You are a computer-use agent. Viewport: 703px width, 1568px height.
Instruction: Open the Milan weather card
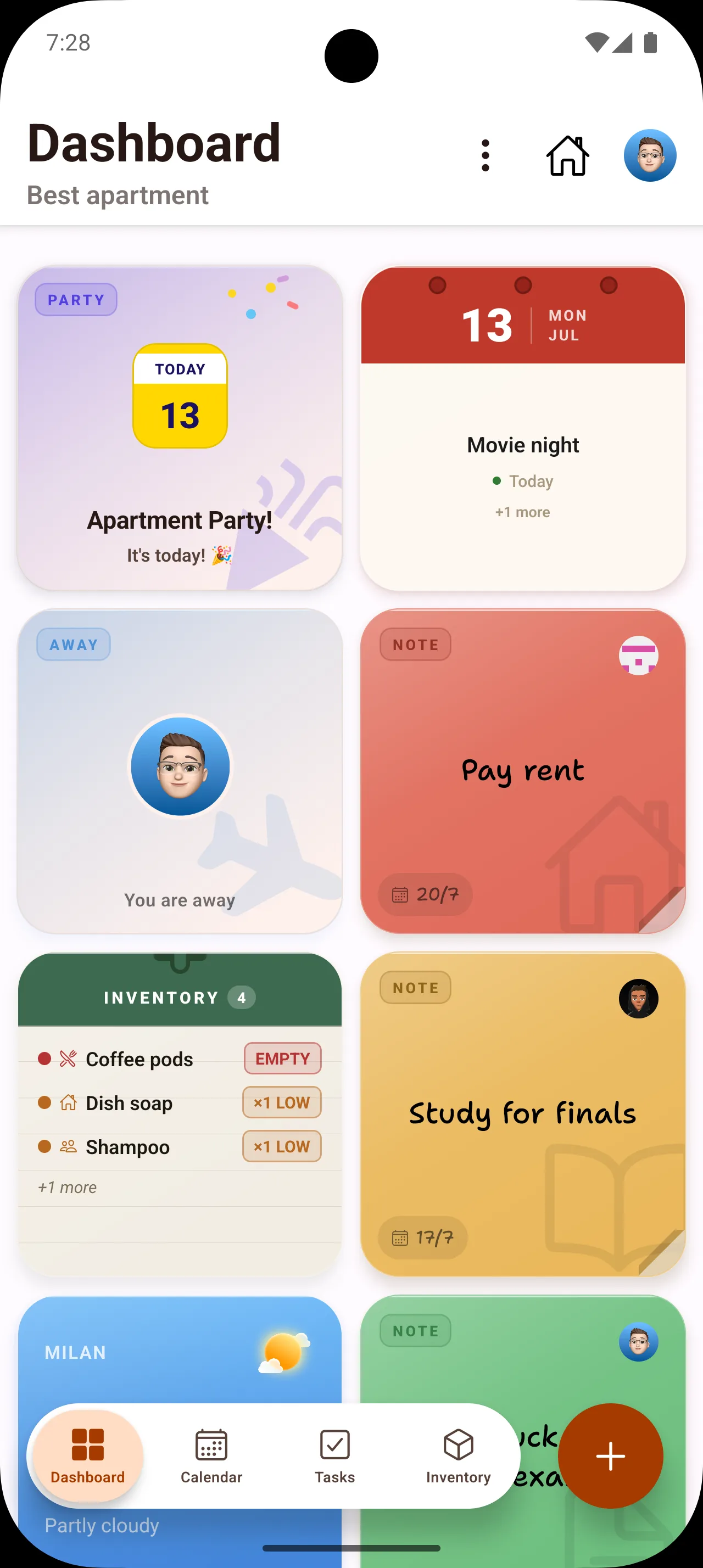[x=180, y=1350]
